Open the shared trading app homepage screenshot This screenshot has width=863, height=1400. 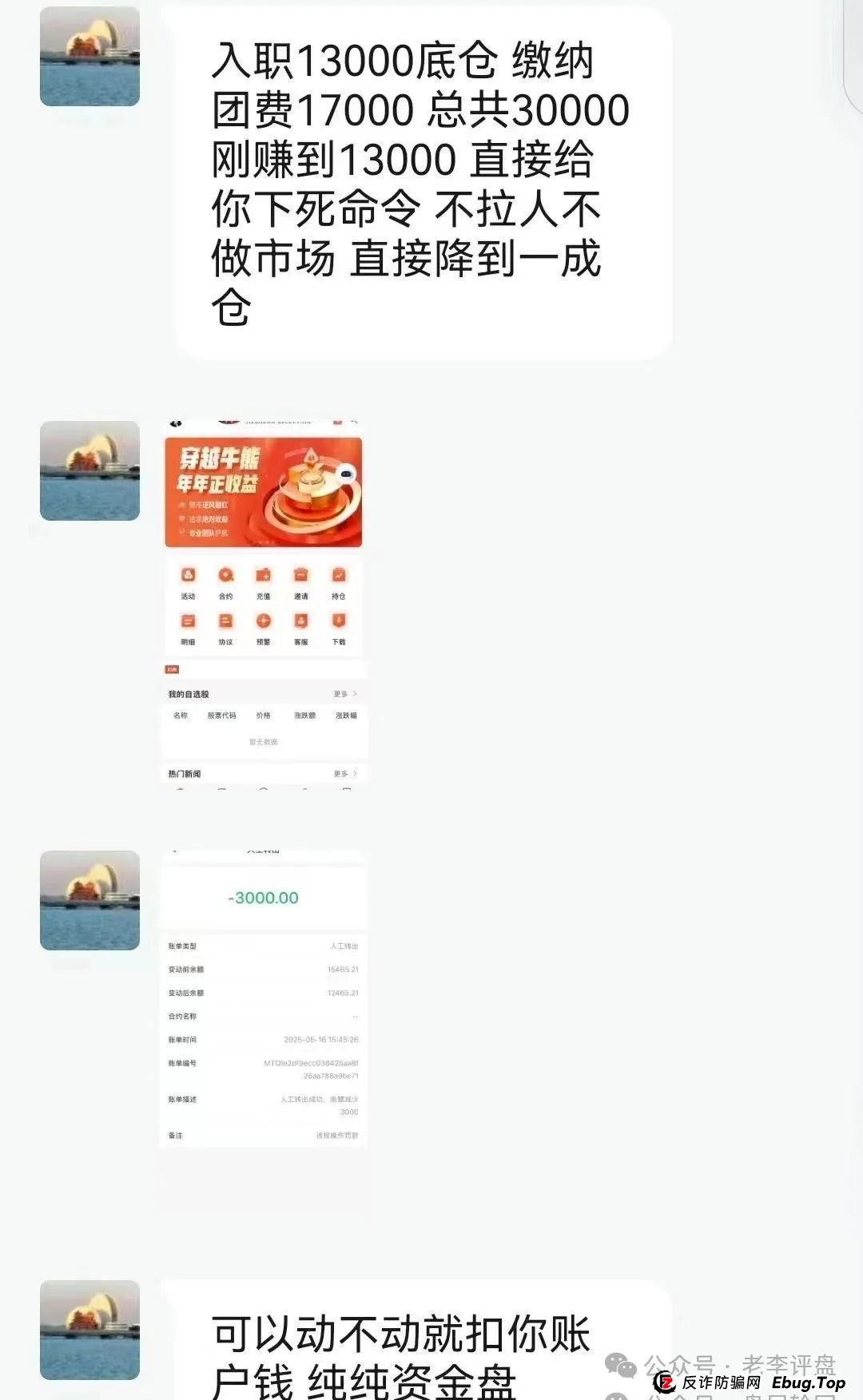264,605
